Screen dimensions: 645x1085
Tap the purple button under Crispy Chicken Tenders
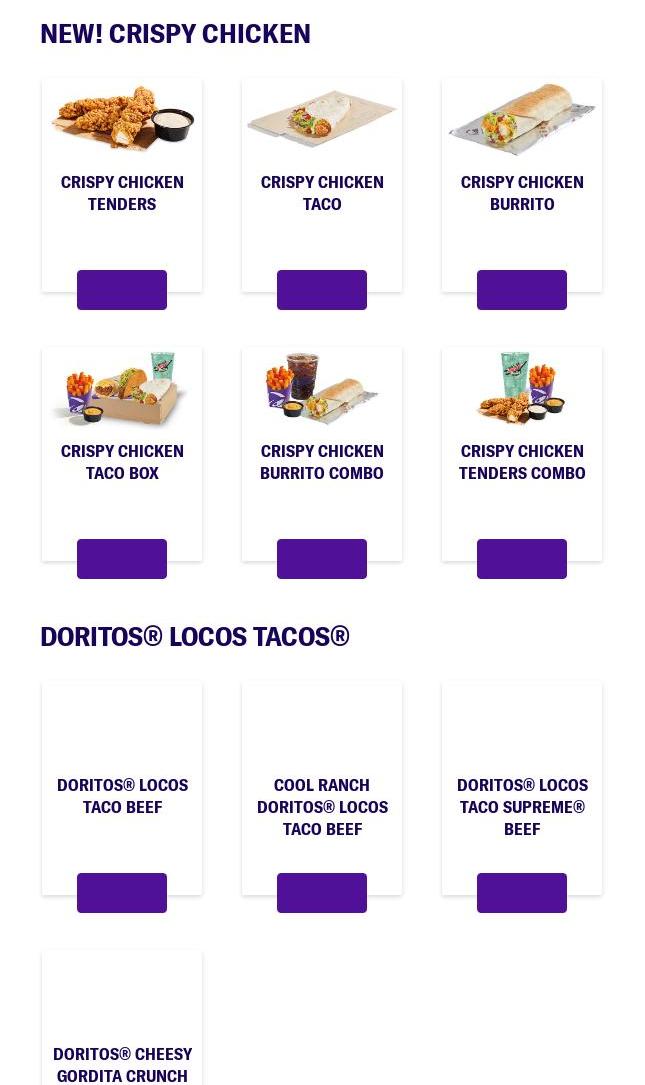pos(122,290)
